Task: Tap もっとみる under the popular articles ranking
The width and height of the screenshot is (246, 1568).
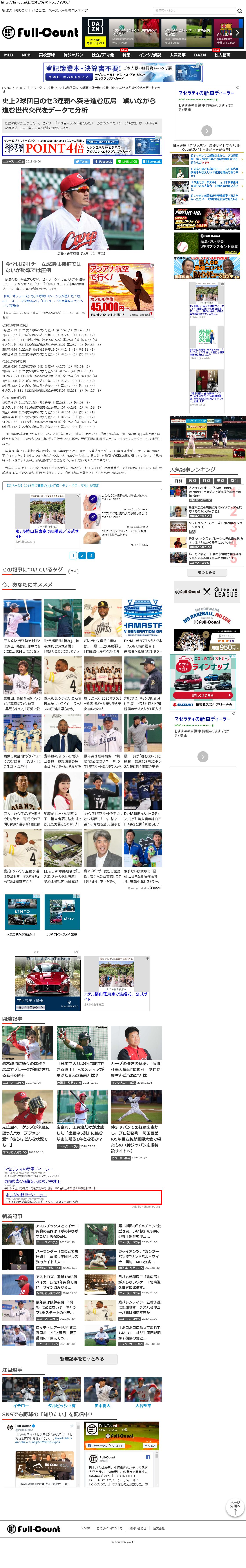Action: (x=206, y=572)
